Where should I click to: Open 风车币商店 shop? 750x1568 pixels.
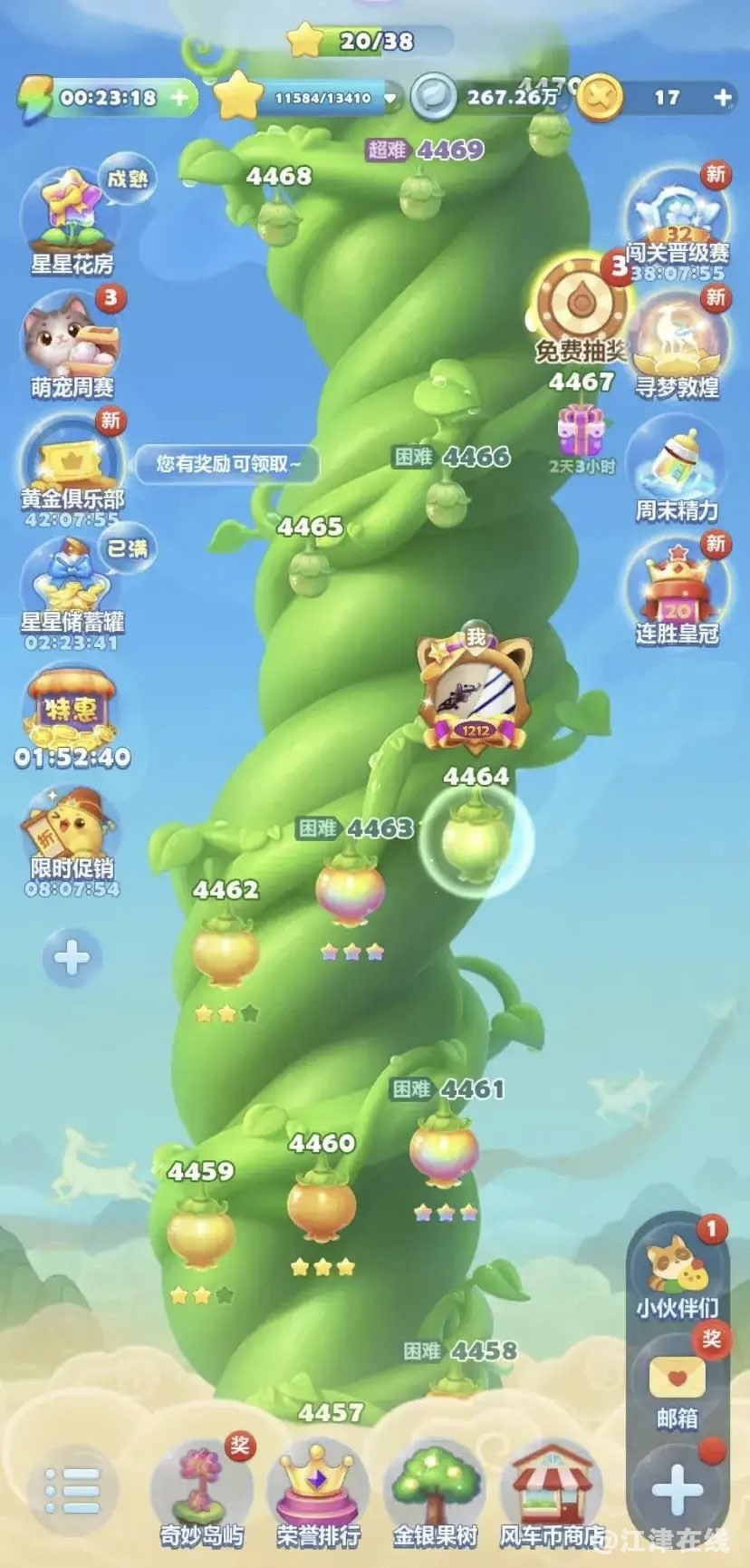point(551,1495)
